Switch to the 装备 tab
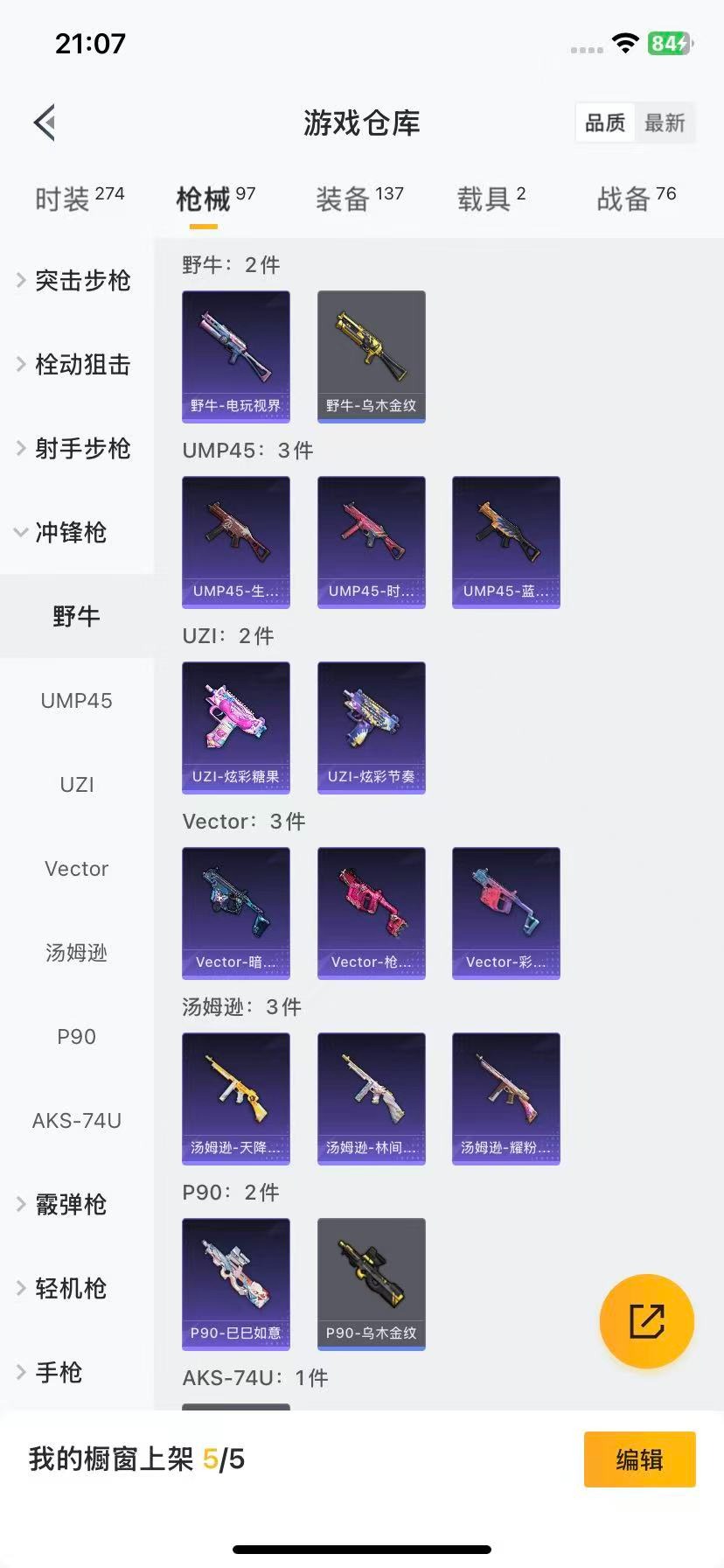The image size is (724, 1568). [359, 199]
